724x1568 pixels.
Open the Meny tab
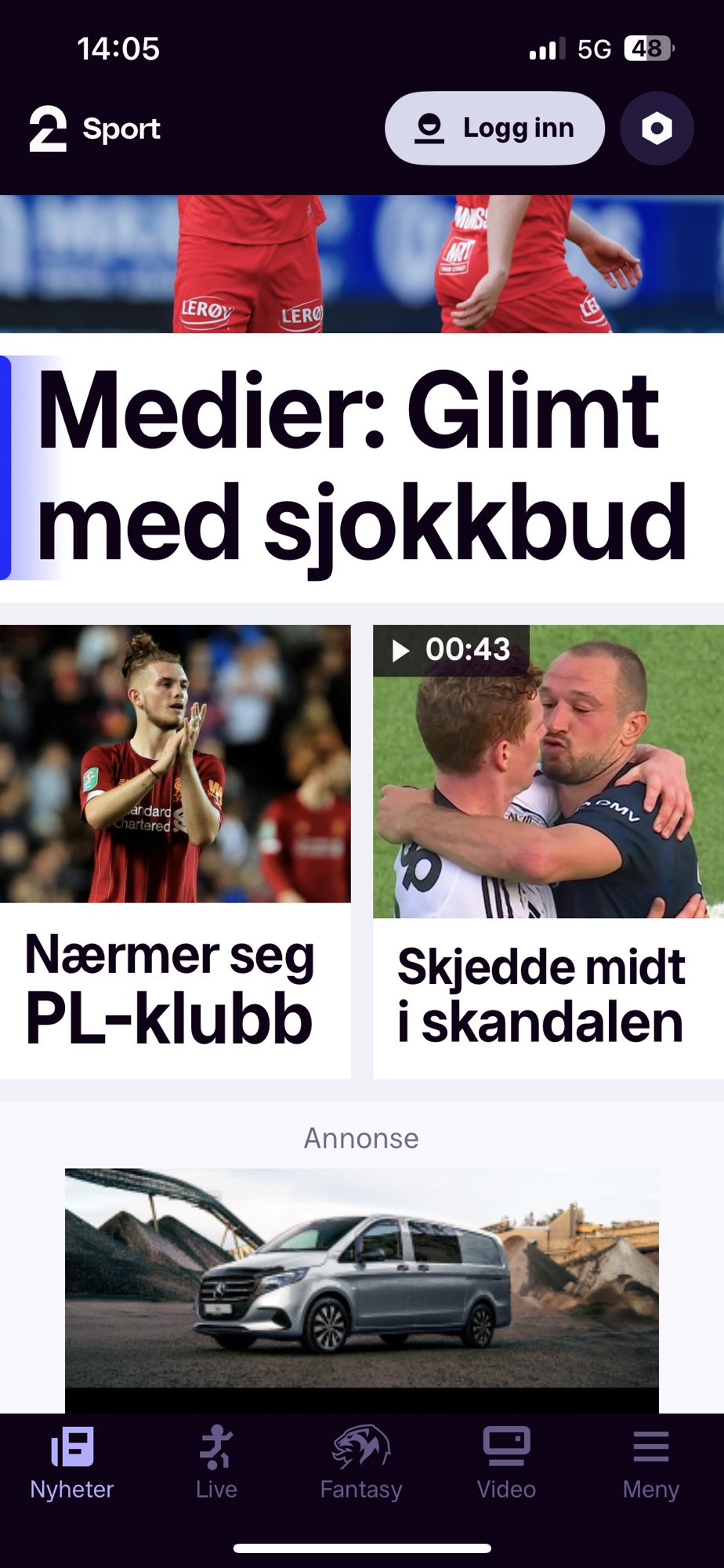[x=650, y=1463]
